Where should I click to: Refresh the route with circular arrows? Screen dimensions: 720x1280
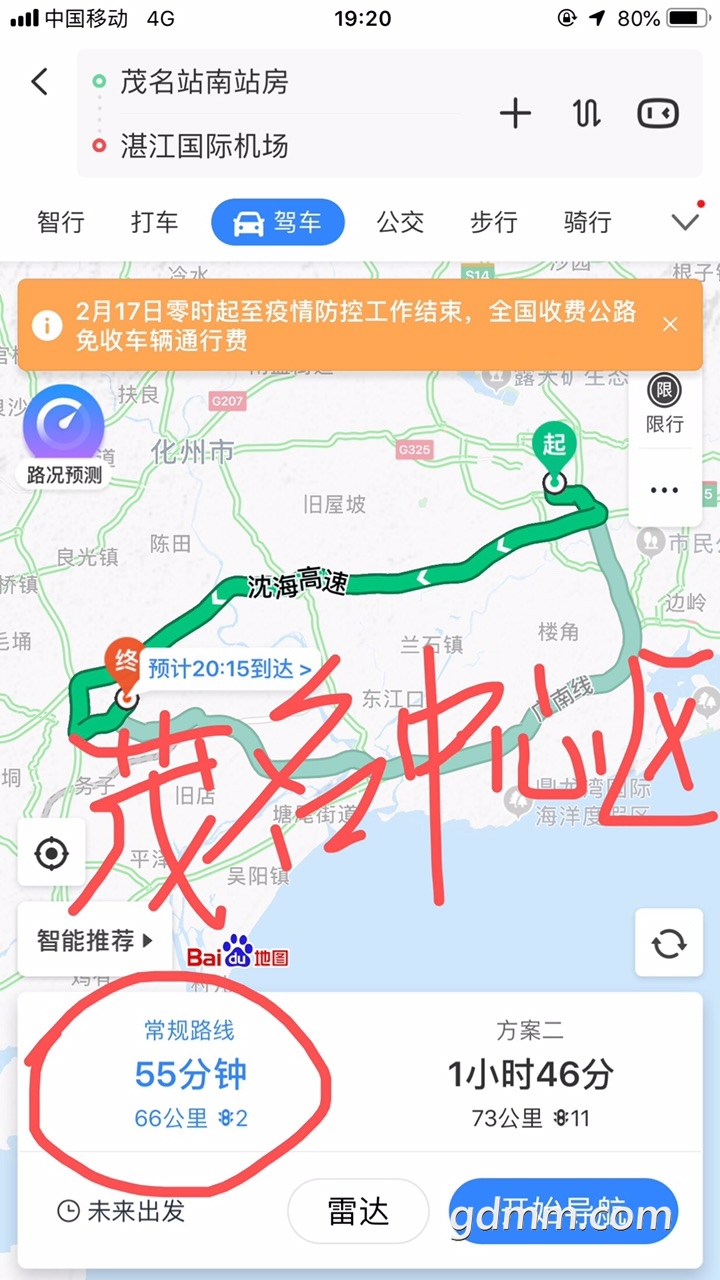[668, 943]
